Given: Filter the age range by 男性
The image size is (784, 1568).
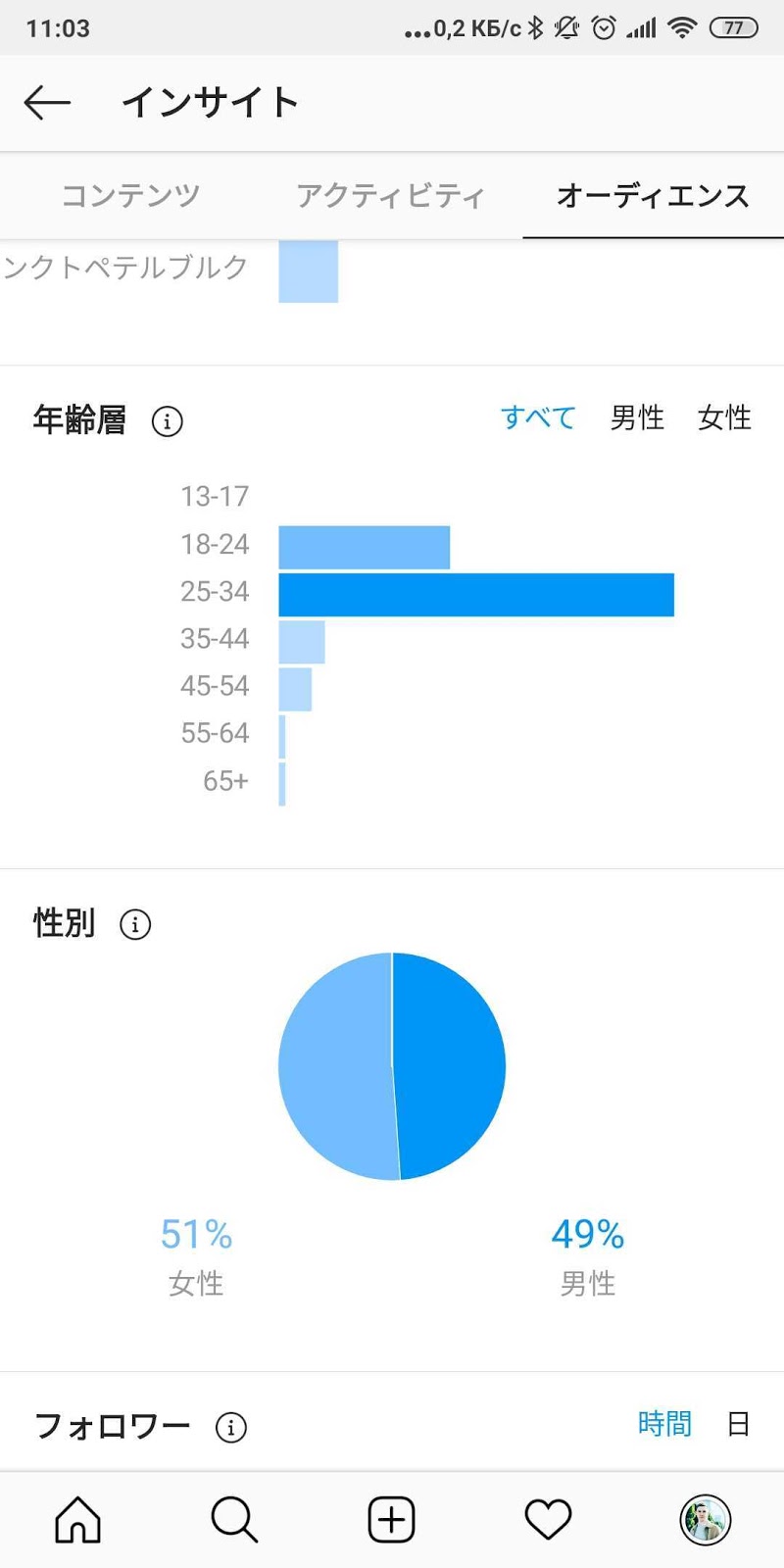Looking at the screenshot, I should 637,417.
